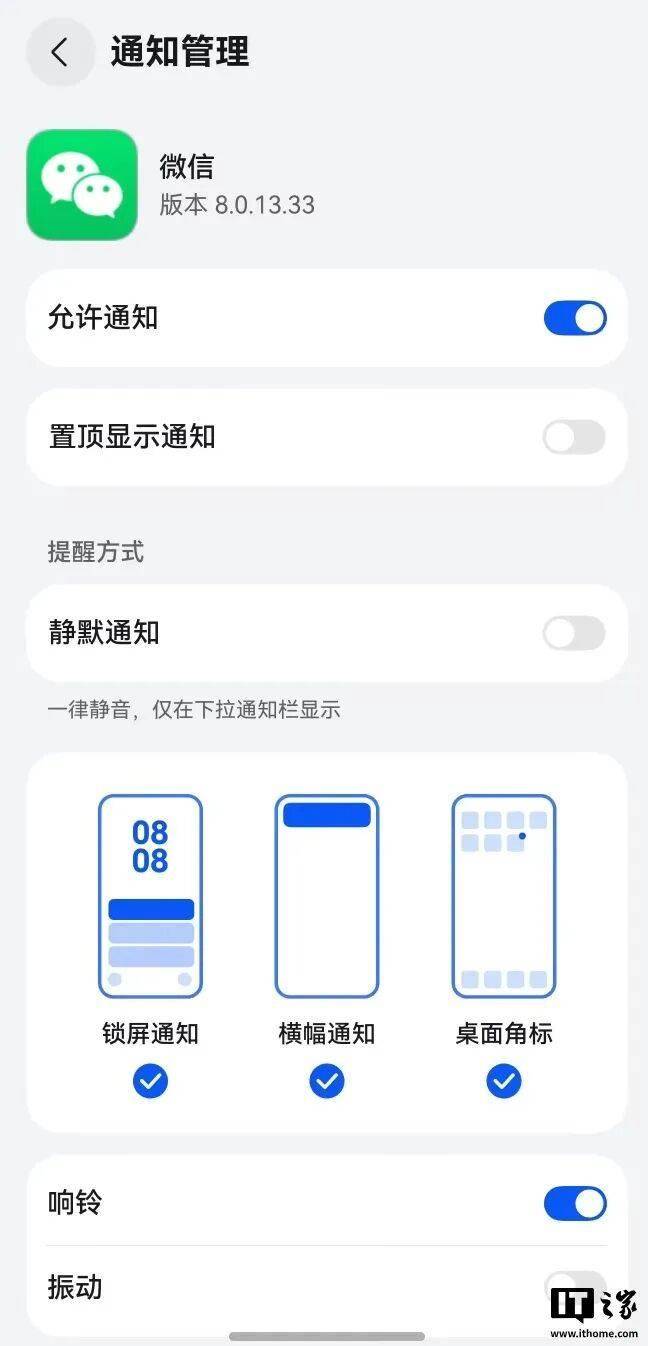Uncheck 横幅通知

(x=326, y=1081)
